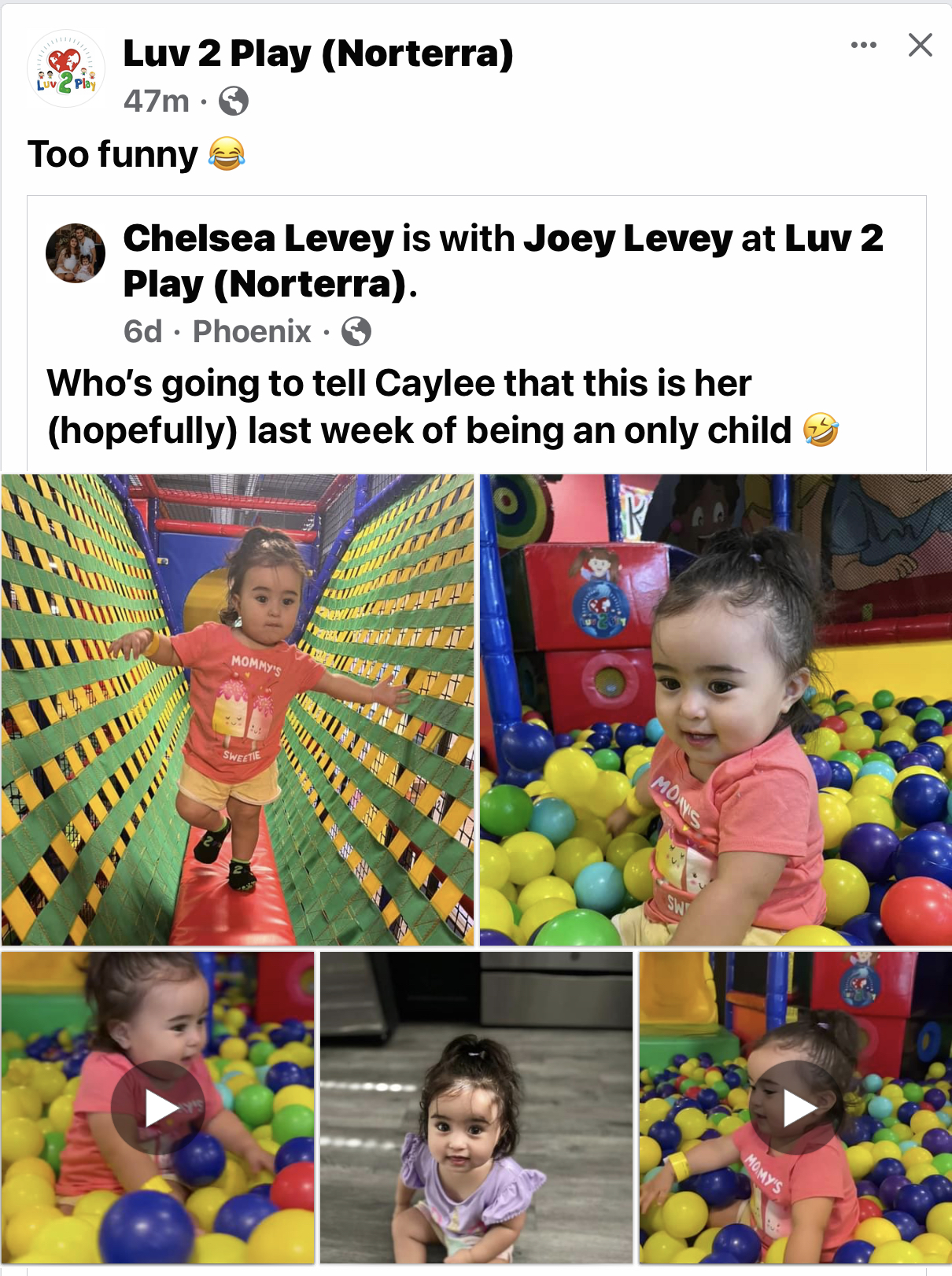Open the photo of the toddler in purple

476,1108
